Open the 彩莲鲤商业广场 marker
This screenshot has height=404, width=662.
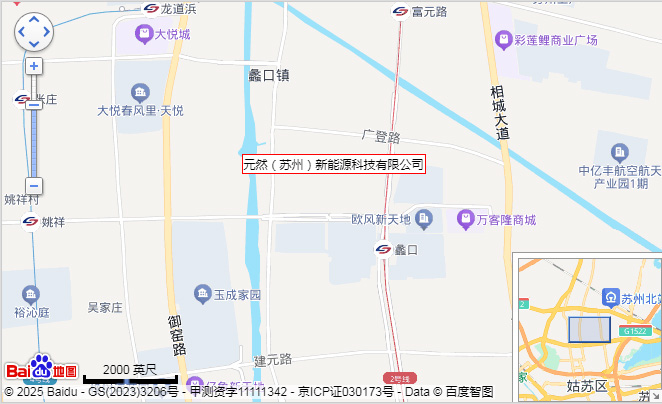point(504,40)
